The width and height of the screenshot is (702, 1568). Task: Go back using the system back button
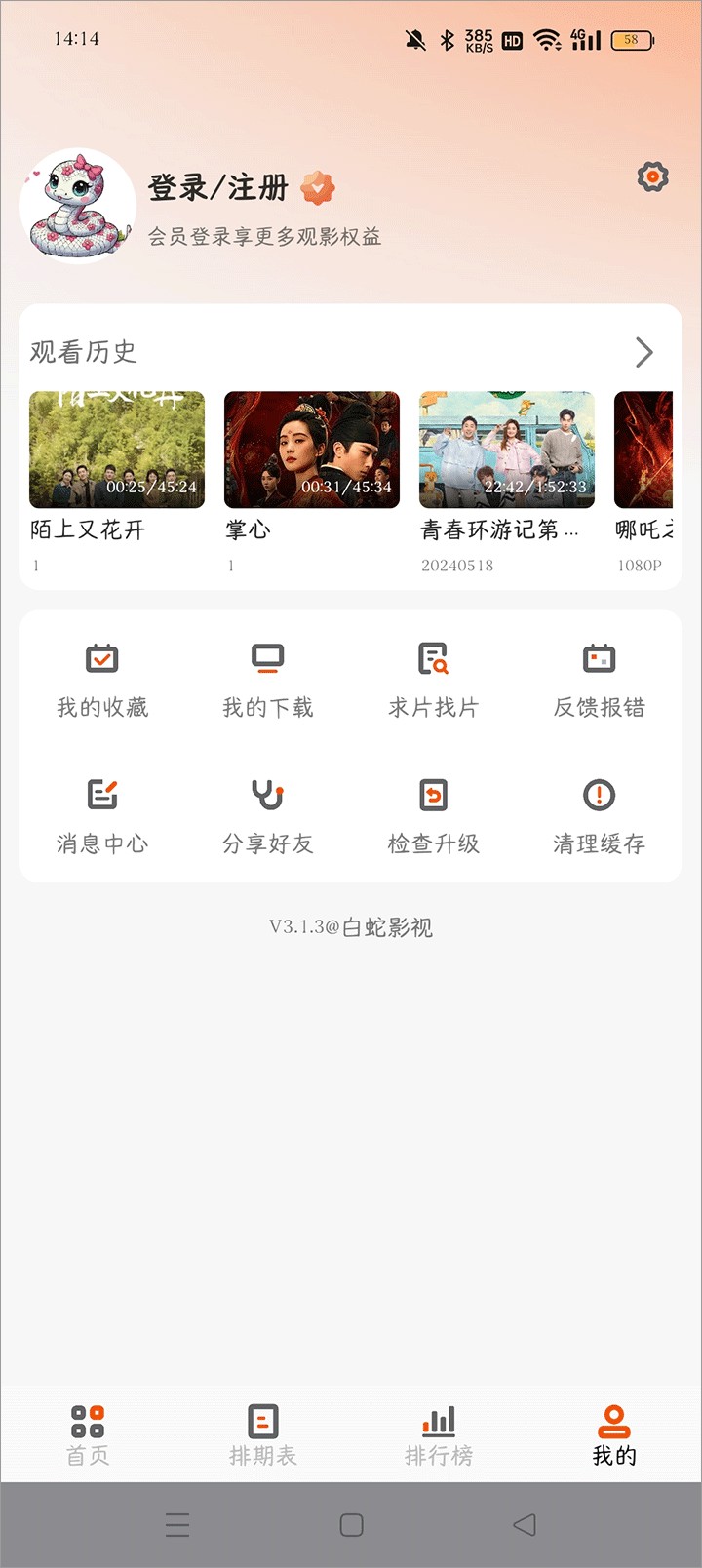click(525, 1525)
